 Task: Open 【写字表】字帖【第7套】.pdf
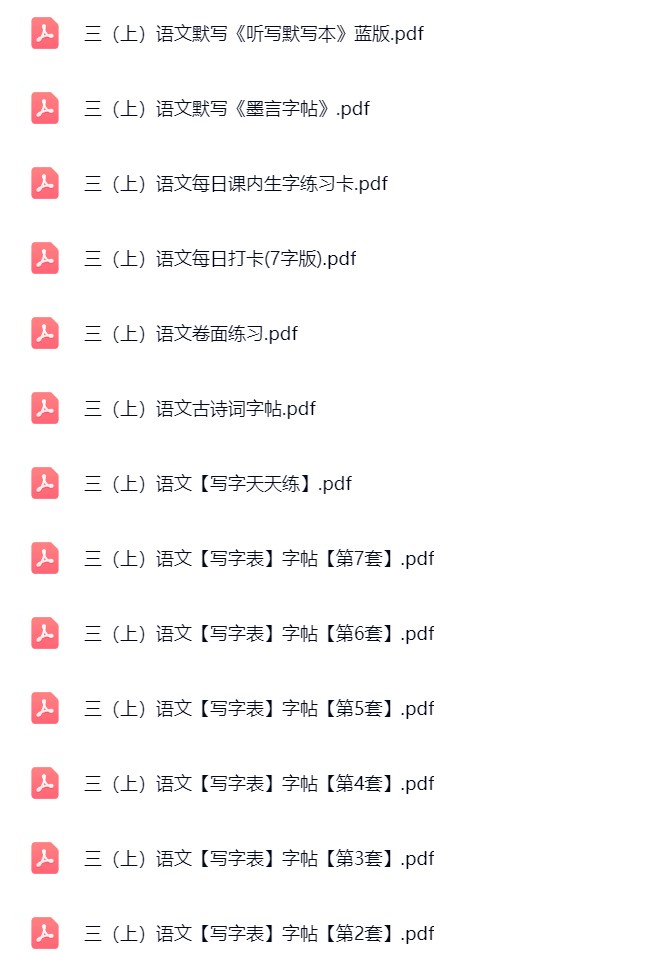pos(259,559)
